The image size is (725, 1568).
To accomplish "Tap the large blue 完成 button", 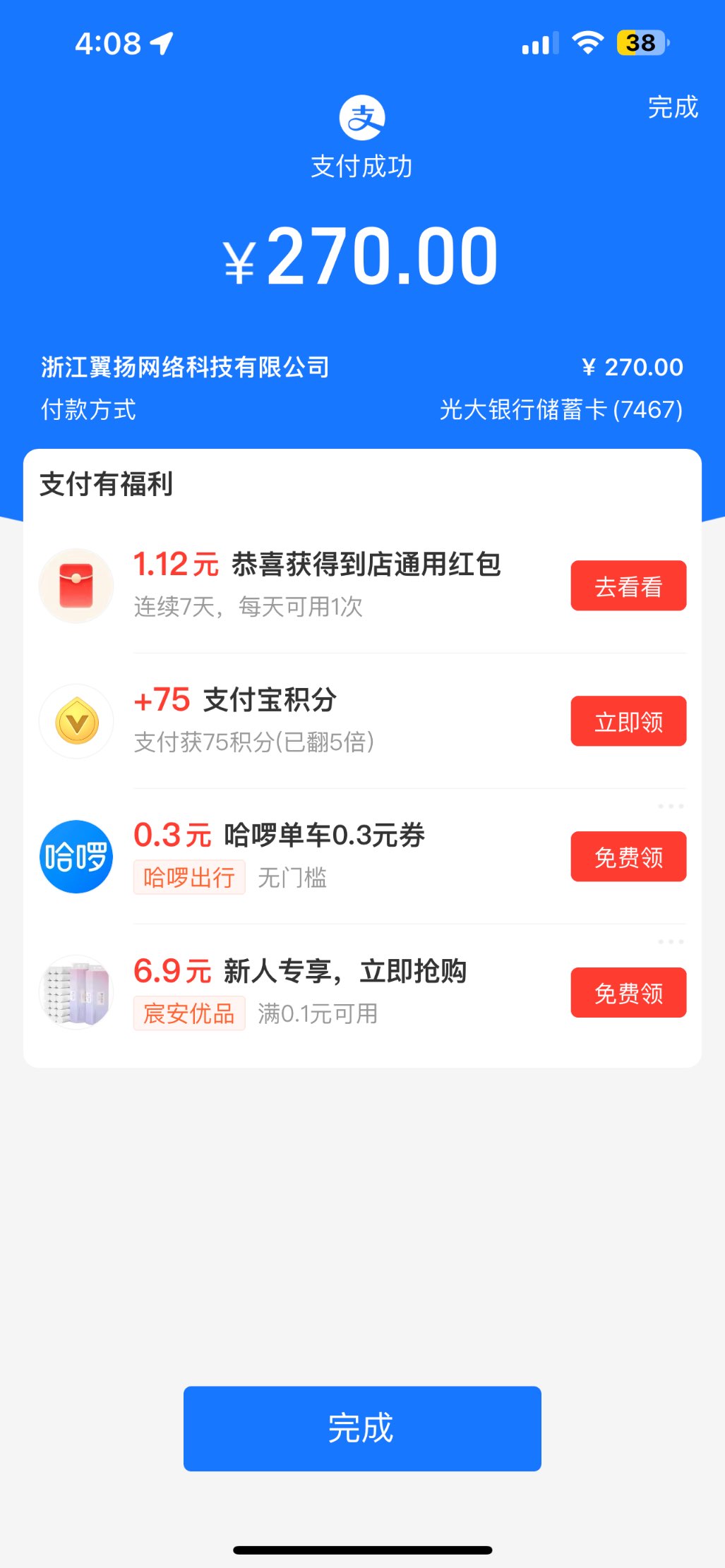I will click(x=362, y=1428).
